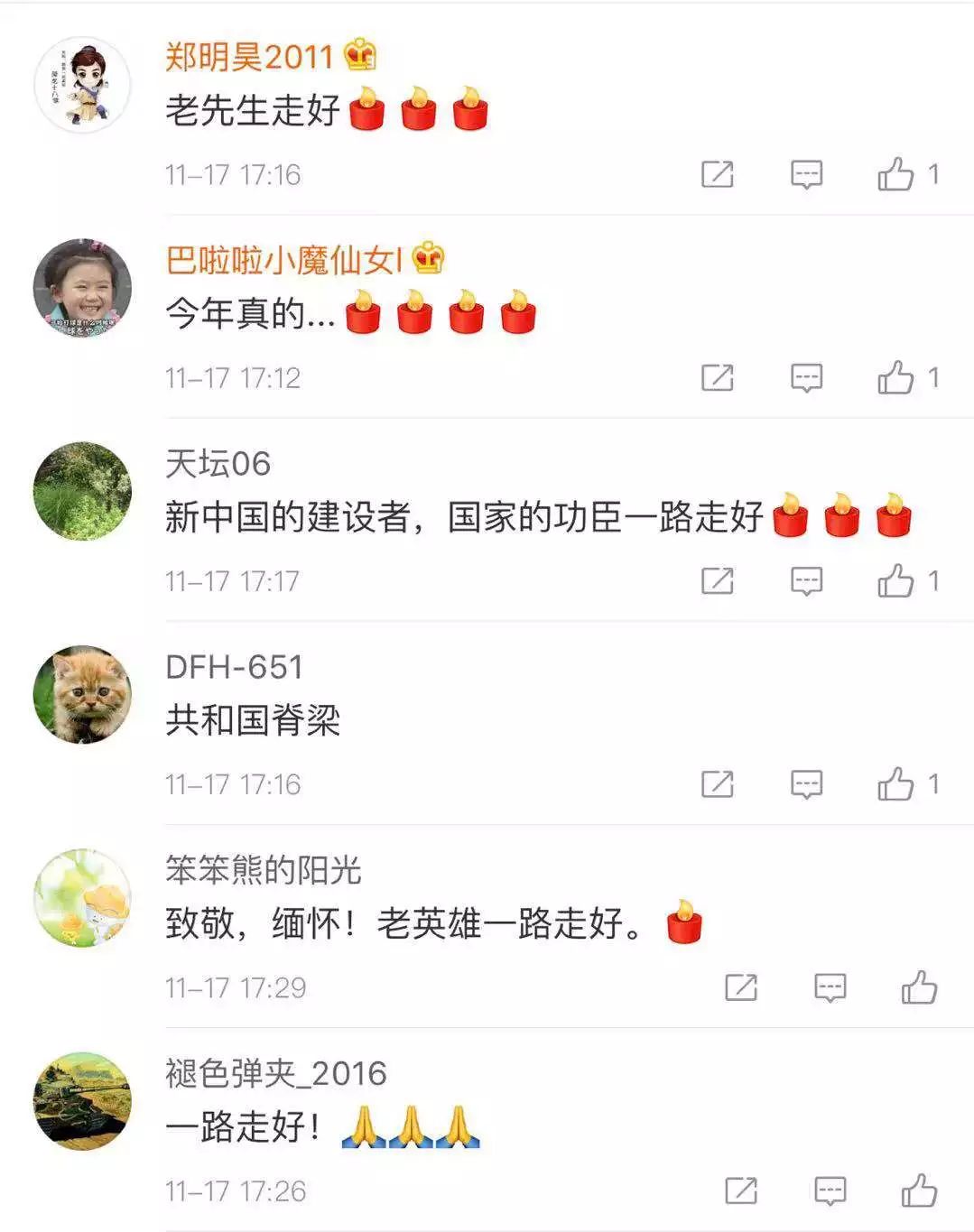
Task: Like 郑明昊2011's comment
Action: pos(895,173)
